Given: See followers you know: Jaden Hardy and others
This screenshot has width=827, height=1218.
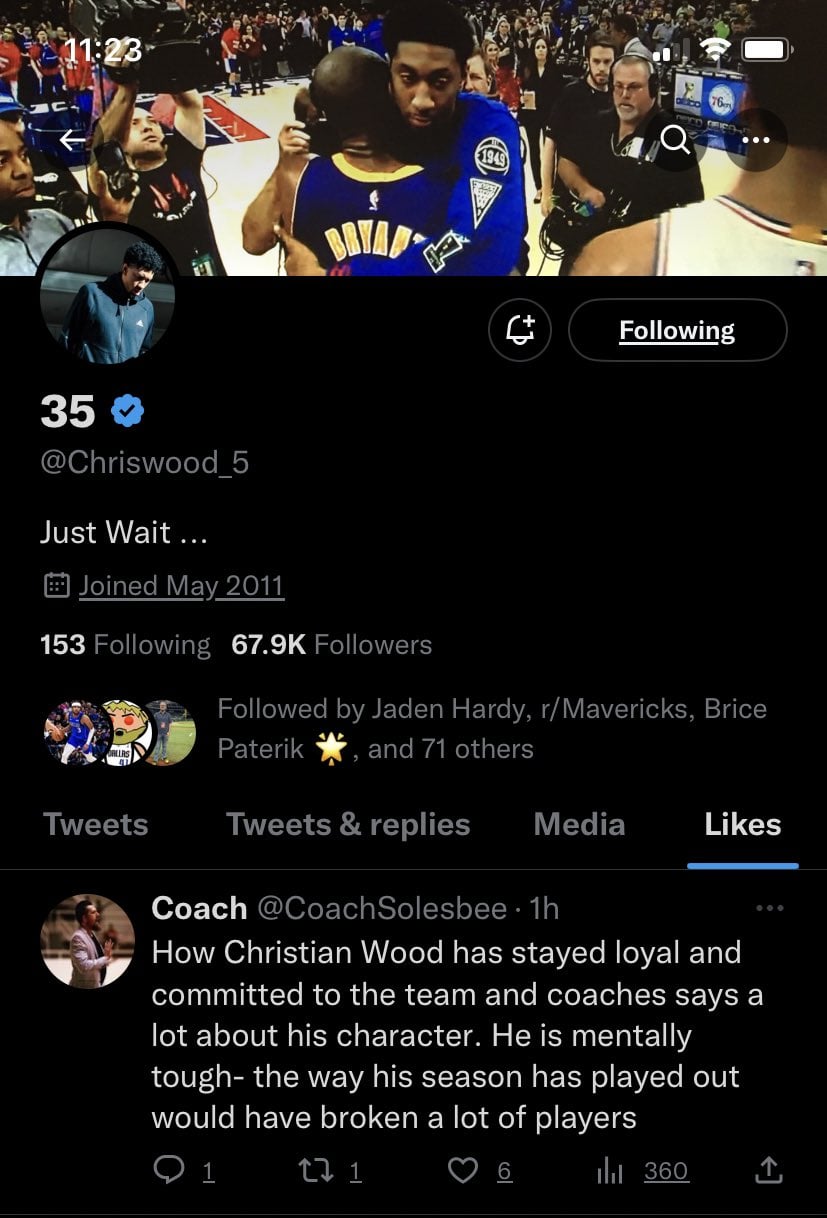Looking at the screenshot, I should [x=490, y=729].
